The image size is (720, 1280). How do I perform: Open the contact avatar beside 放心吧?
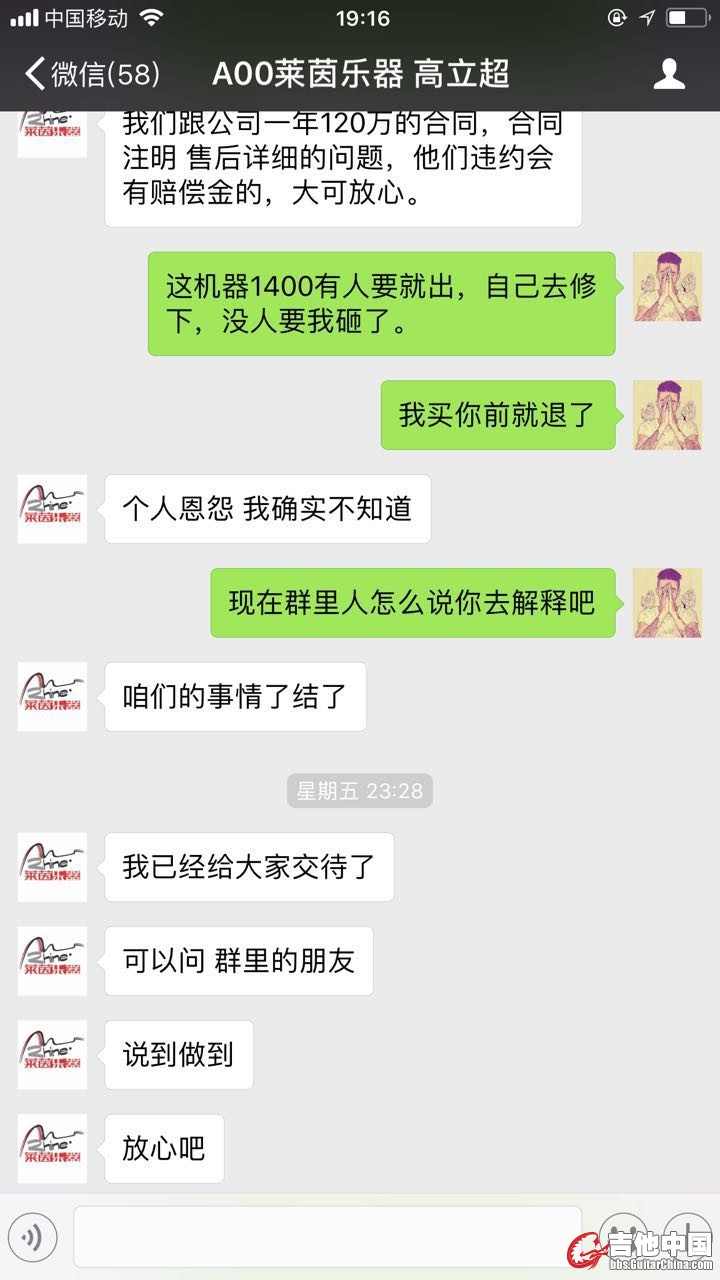point(52,1149)
